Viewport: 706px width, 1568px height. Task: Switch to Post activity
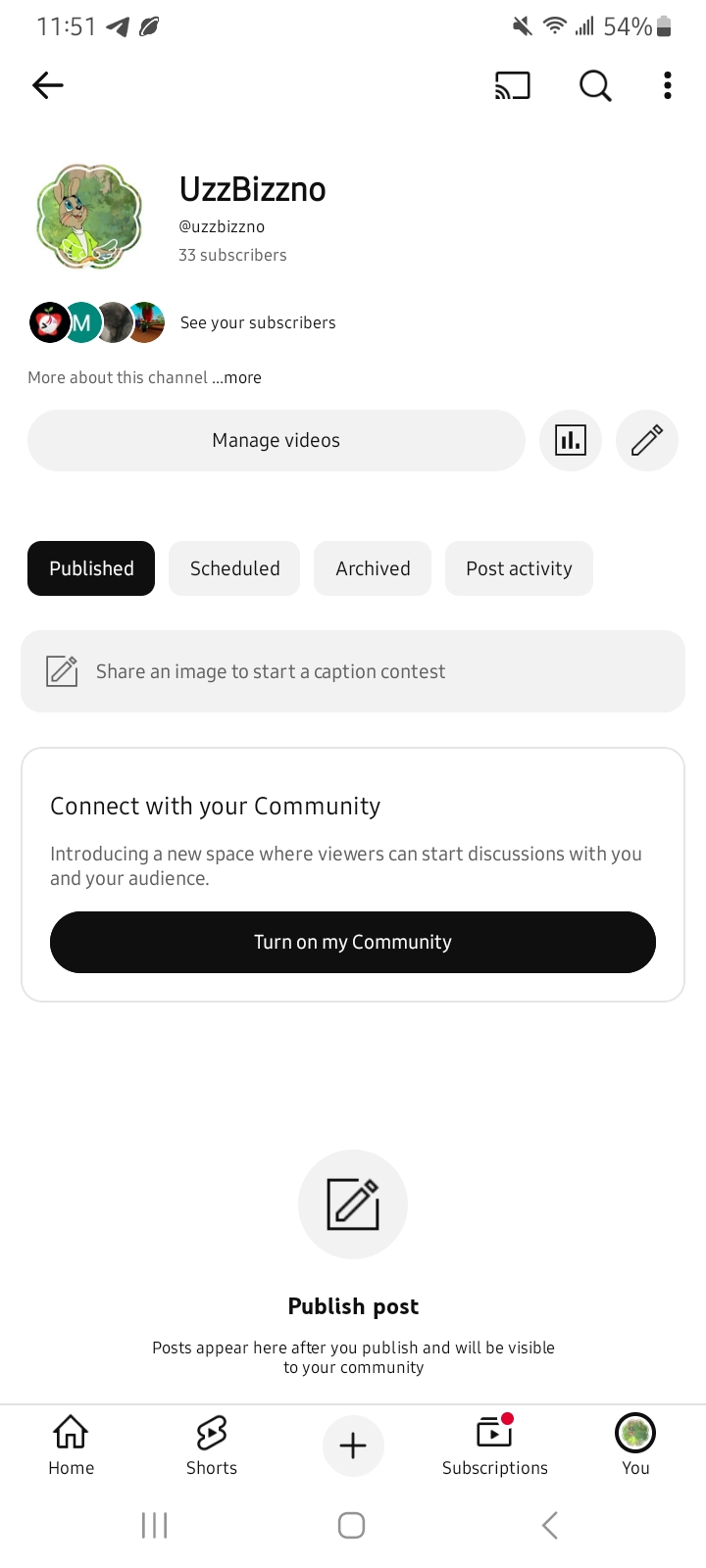(519, 568)
